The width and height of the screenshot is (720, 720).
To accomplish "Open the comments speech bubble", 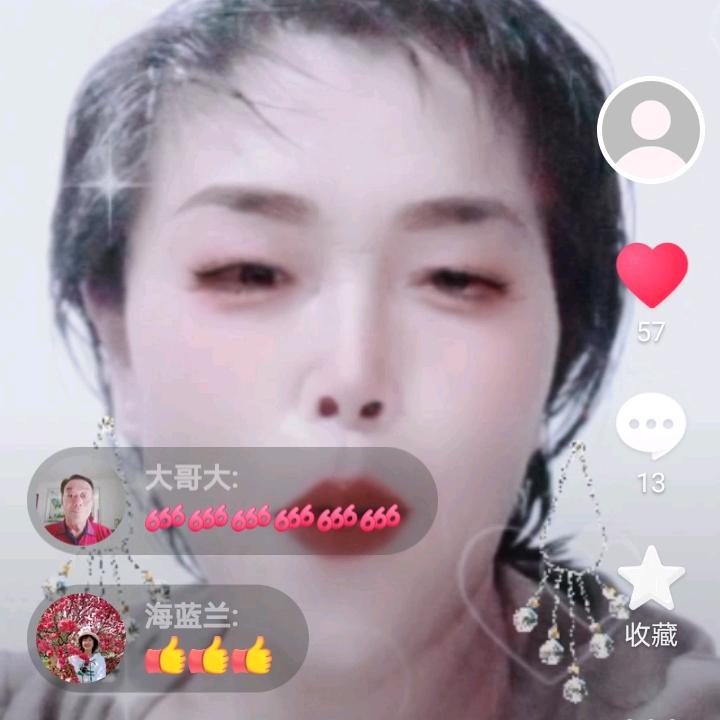I will pos(651,427).
